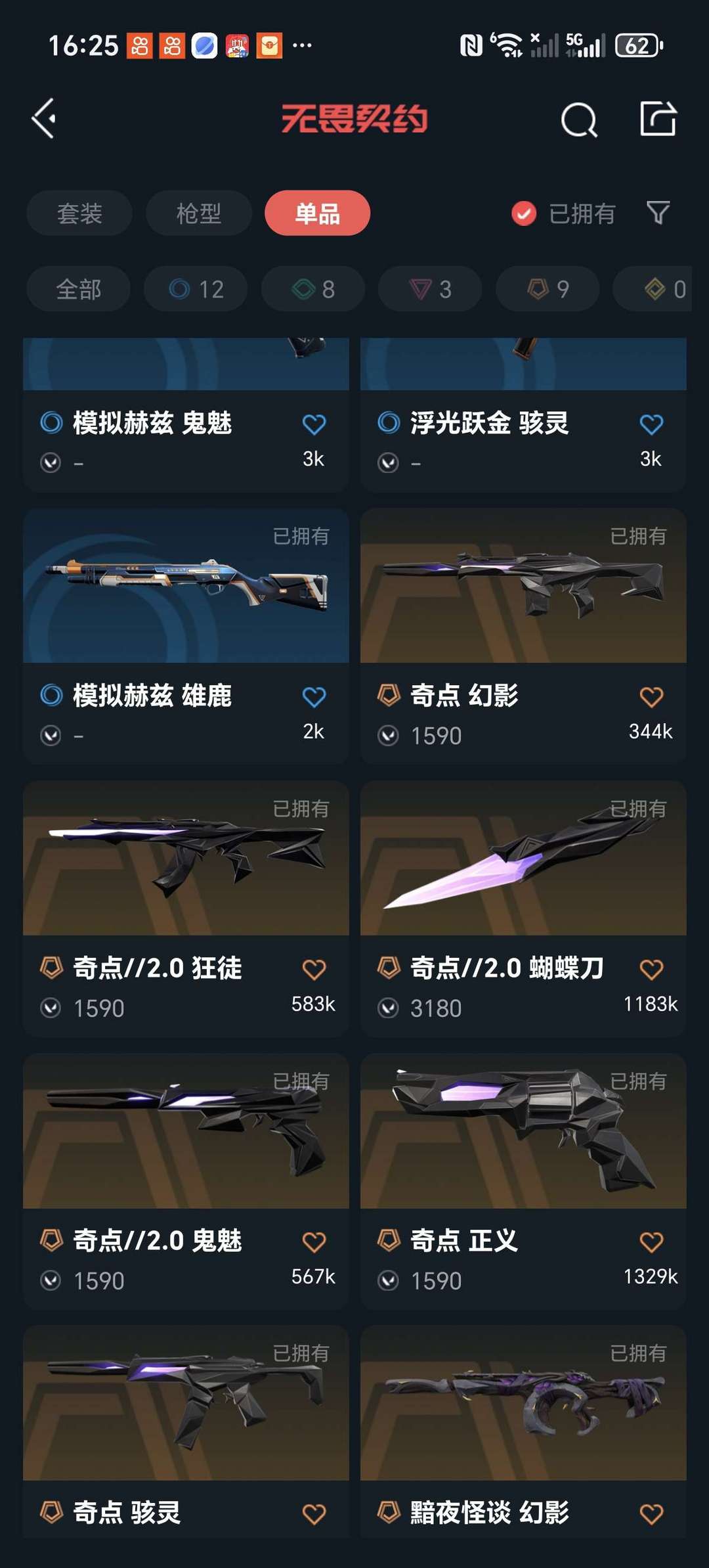Like the 浮光跃金 骇灵 skin
This screenshot has width=709, height=1568.
tap(651, 424)
